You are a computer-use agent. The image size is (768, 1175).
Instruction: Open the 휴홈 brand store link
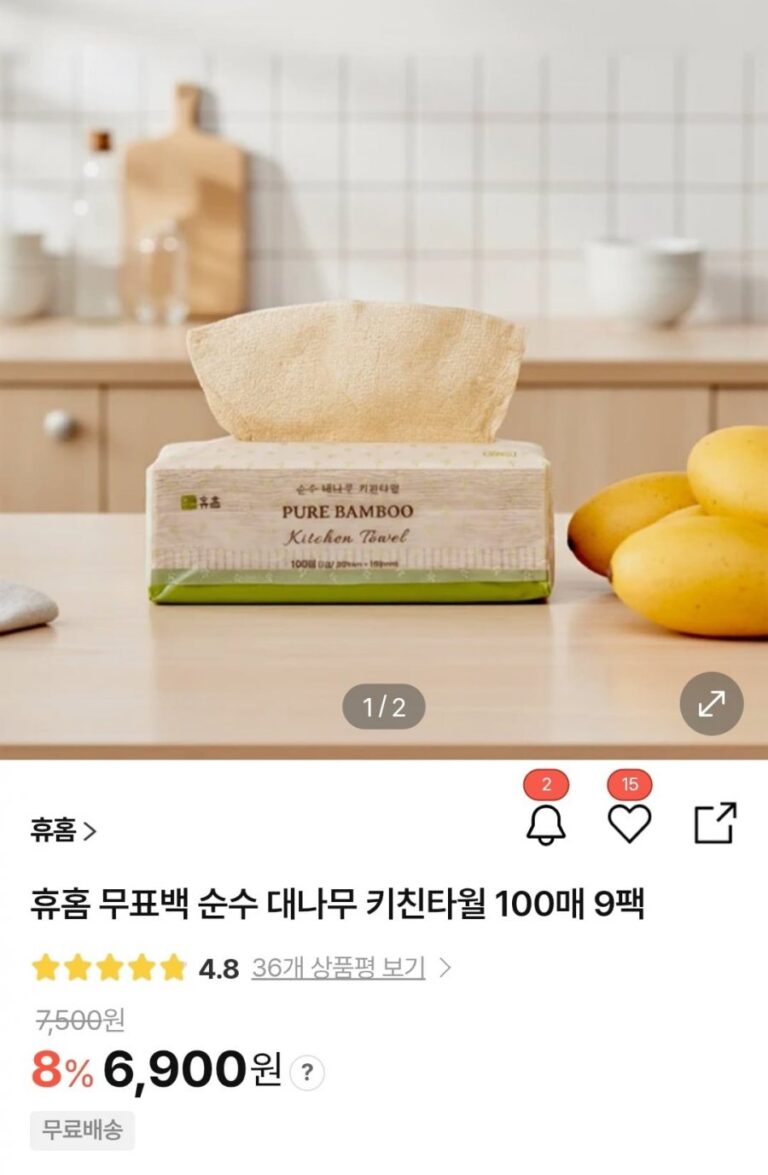63,831
